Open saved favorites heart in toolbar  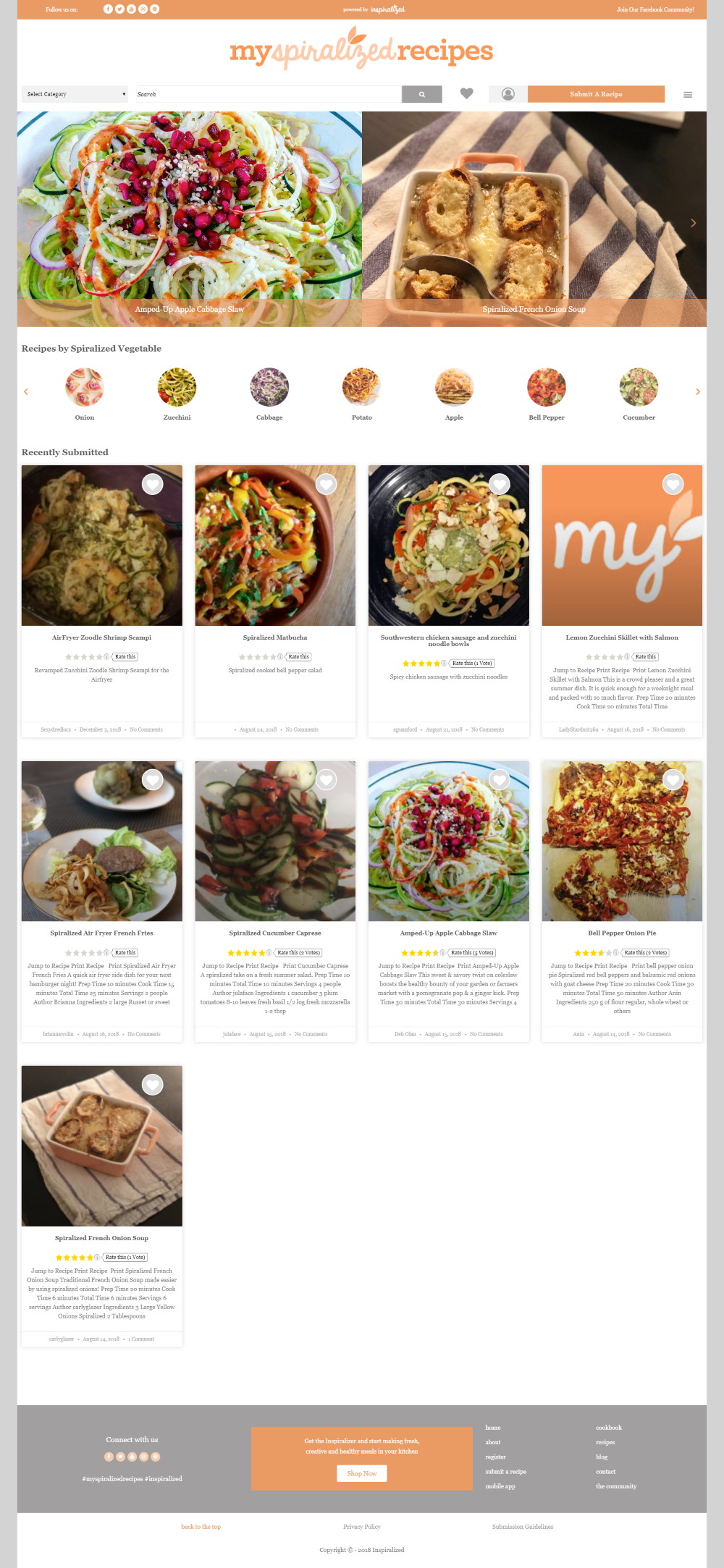[467, 93]
